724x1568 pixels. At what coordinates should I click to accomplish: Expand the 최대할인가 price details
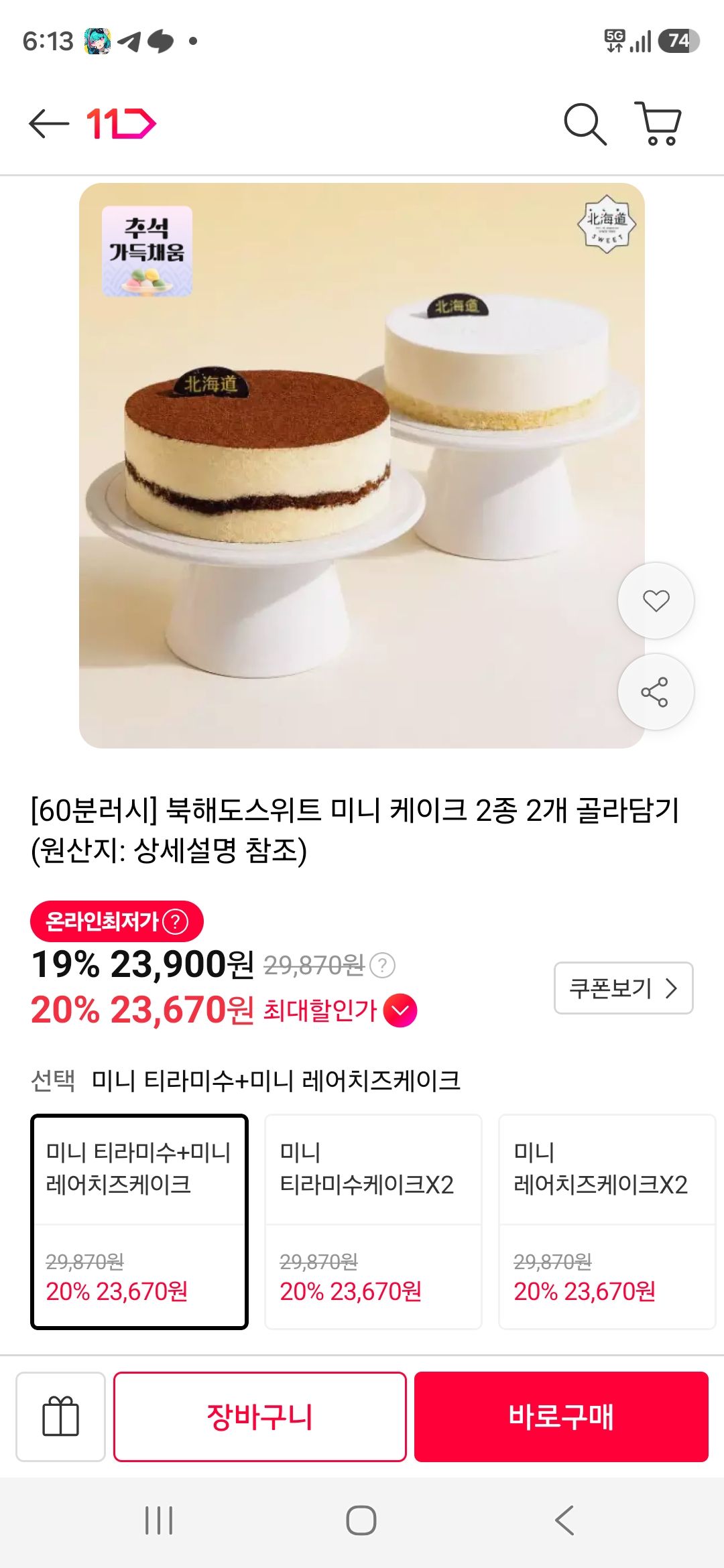(x=400, y=1010)
